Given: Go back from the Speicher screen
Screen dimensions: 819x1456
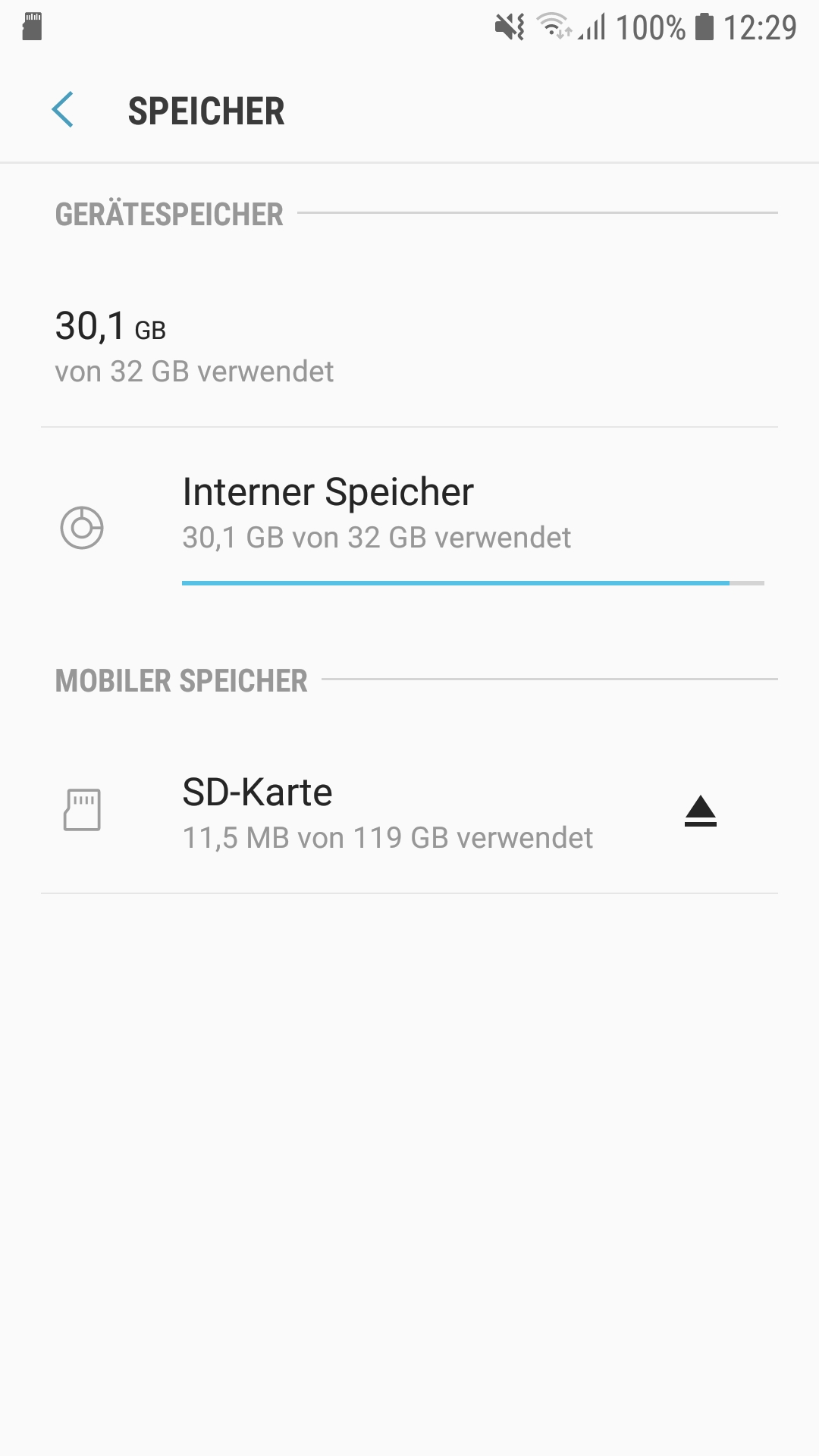Looking at the screenshot, I should point(63,110).
